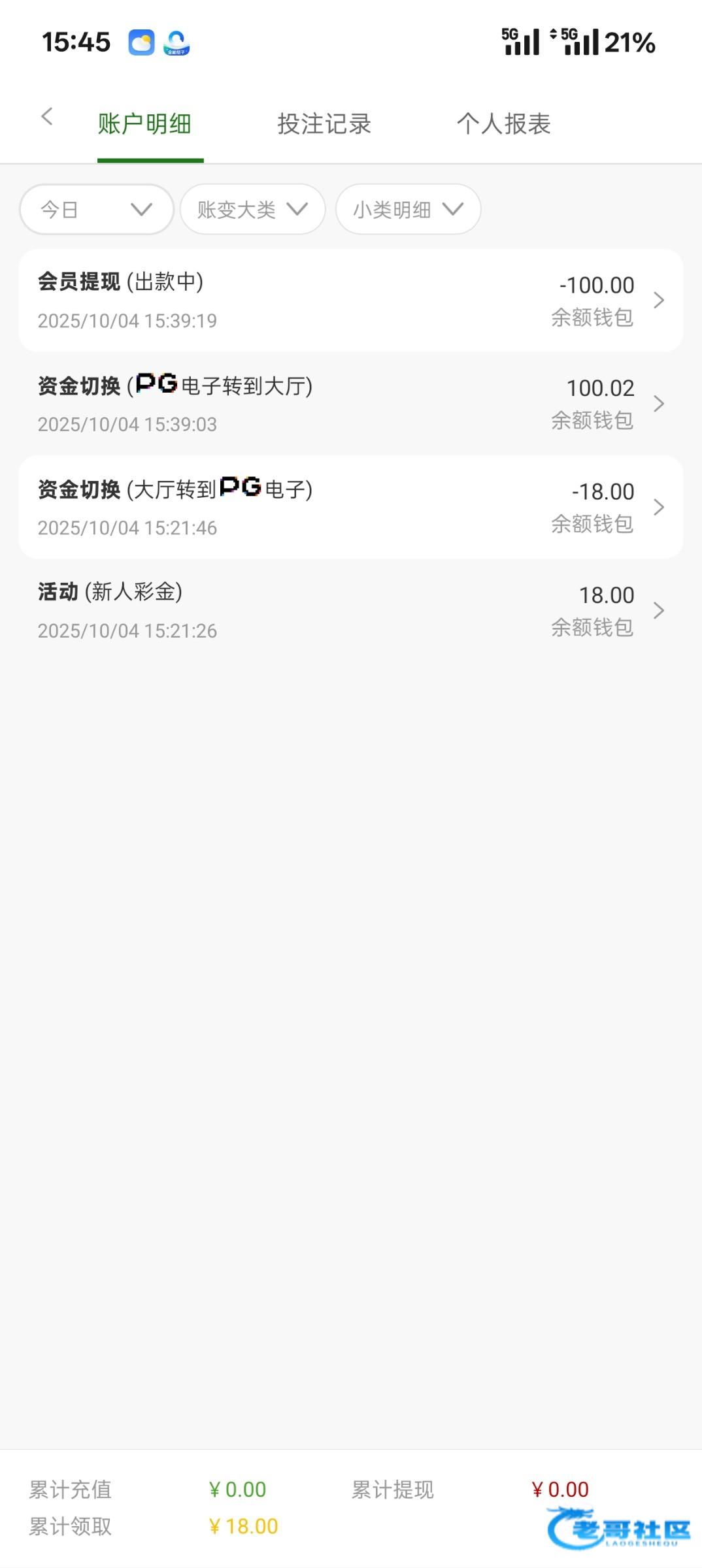Open the 活动 (新人彩金) record

[351, 610]
